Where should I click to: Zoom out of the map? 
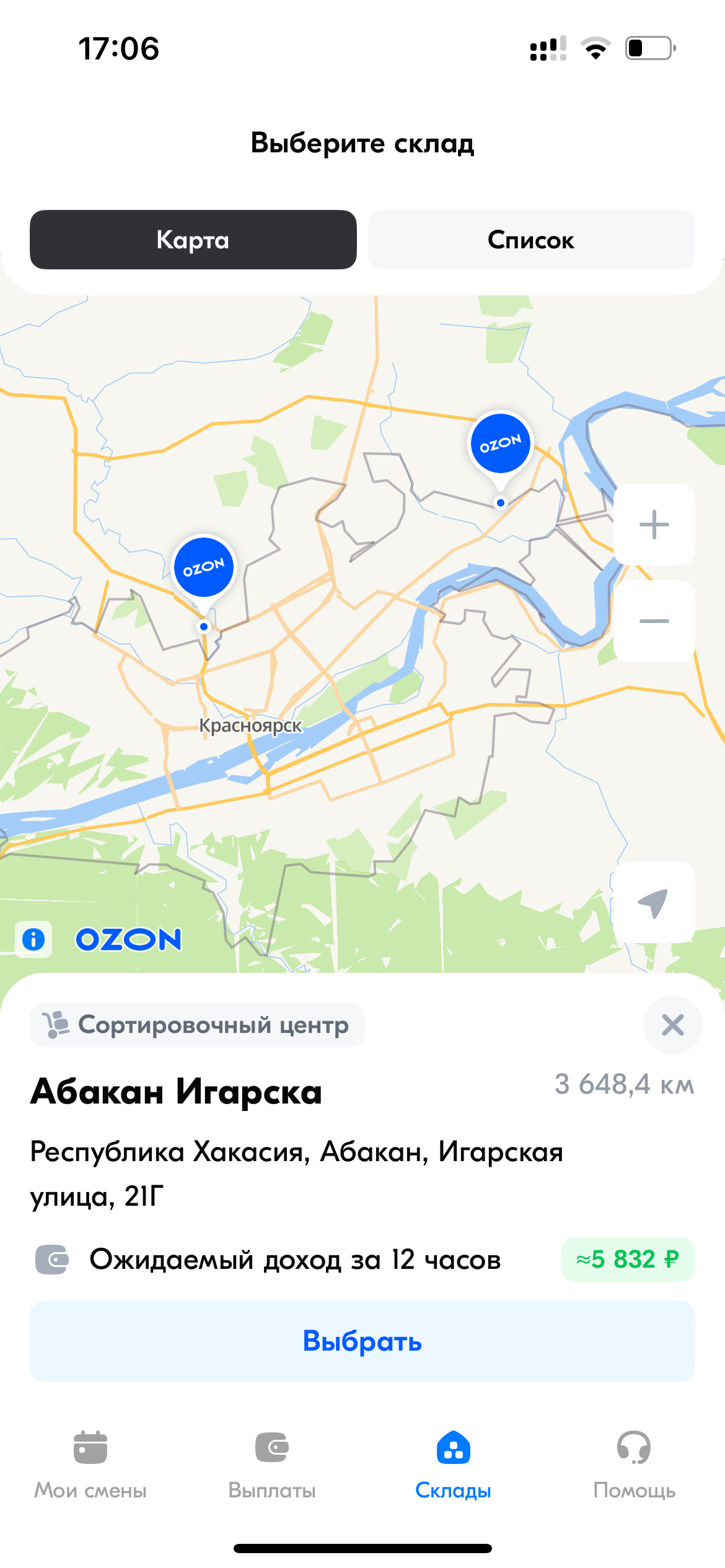(x=654, y=621)
